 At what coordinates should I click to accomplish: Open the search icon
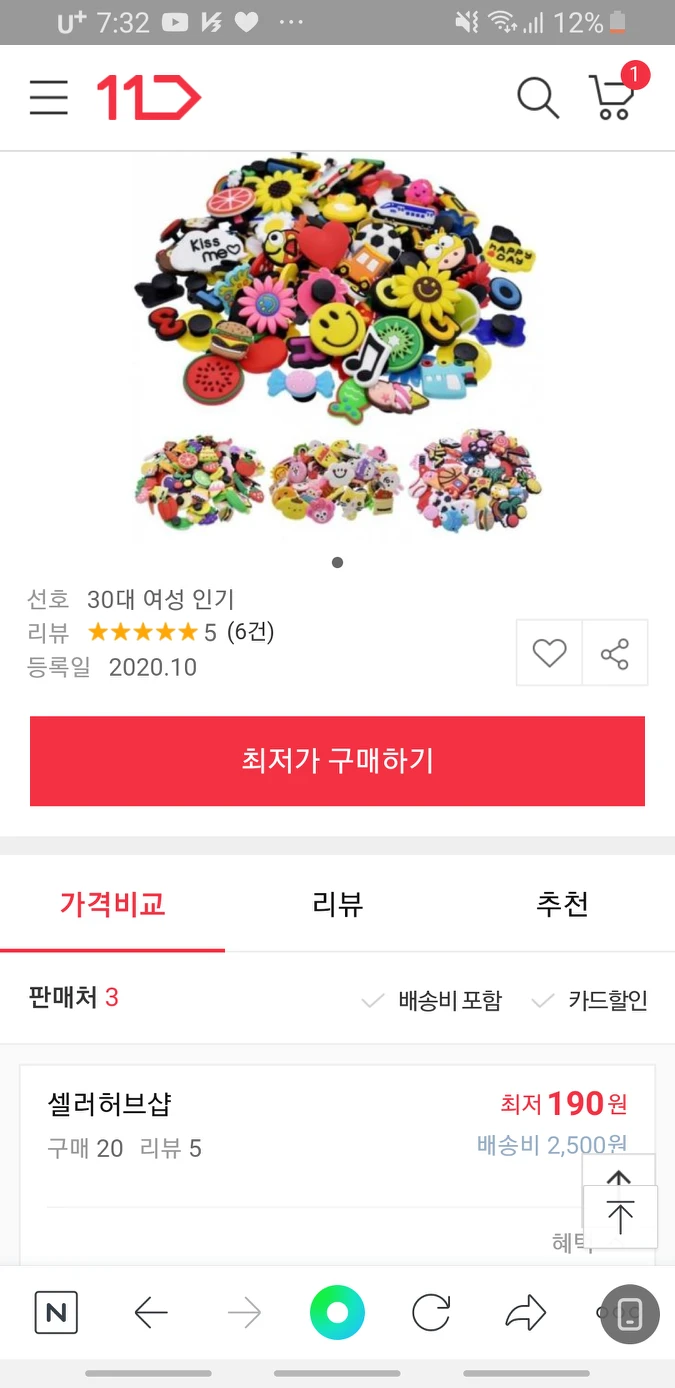[537, 98]
